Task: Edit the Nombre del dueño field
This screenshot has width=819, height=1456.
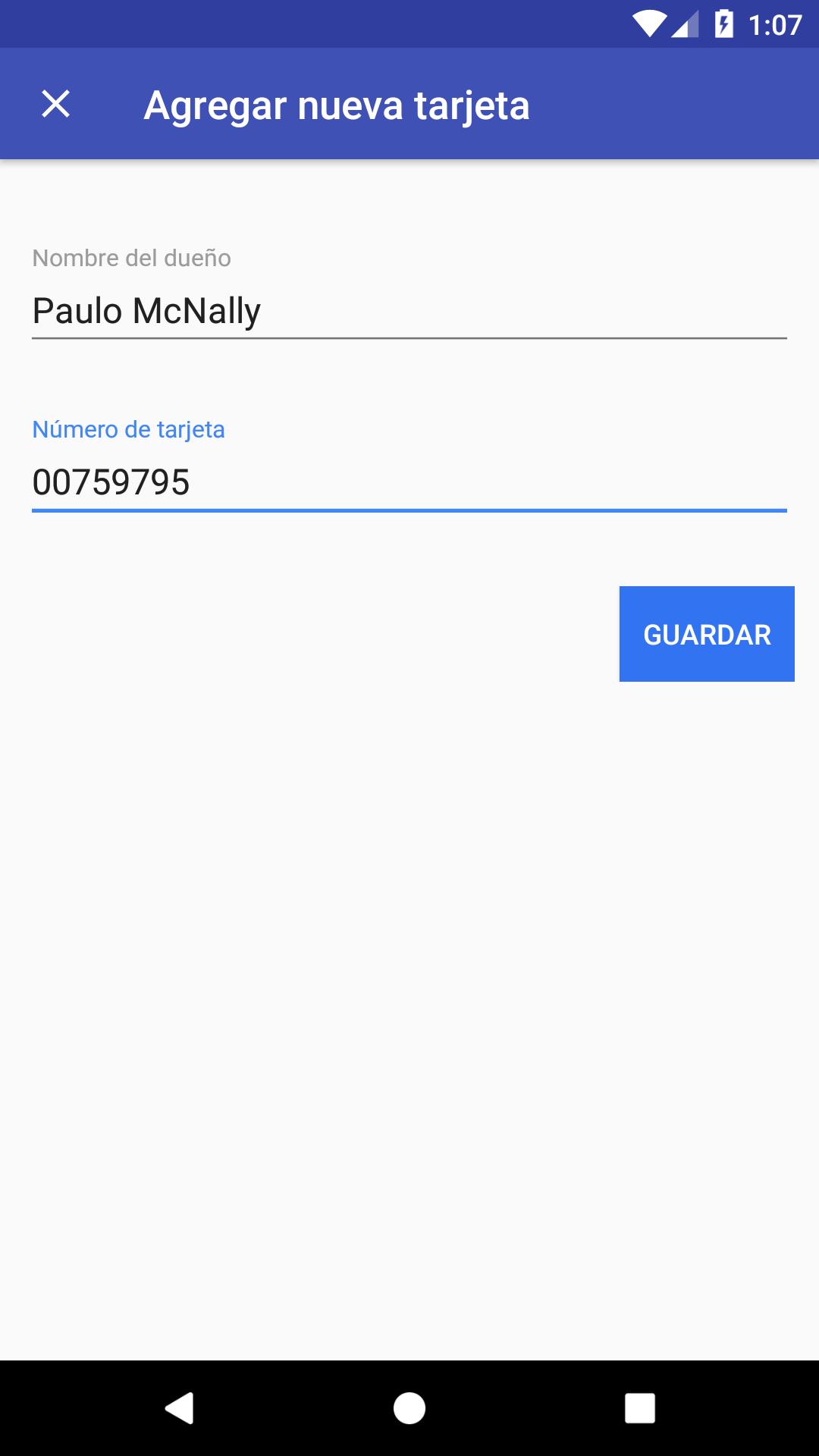Action: point(409,311)
